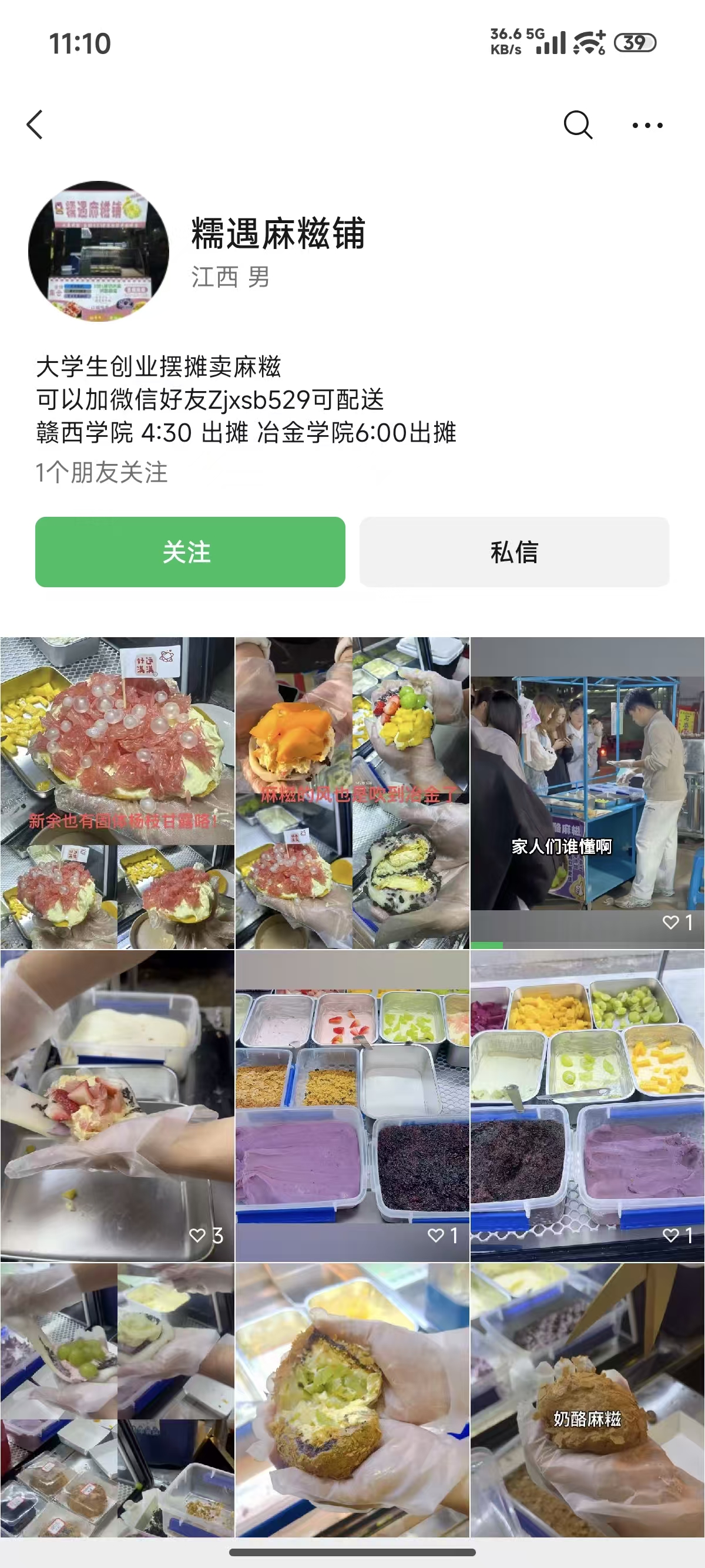Open the strawberry mochi post with 3 likes
The image size is (705, 1568).
(x=117, y=1105)
